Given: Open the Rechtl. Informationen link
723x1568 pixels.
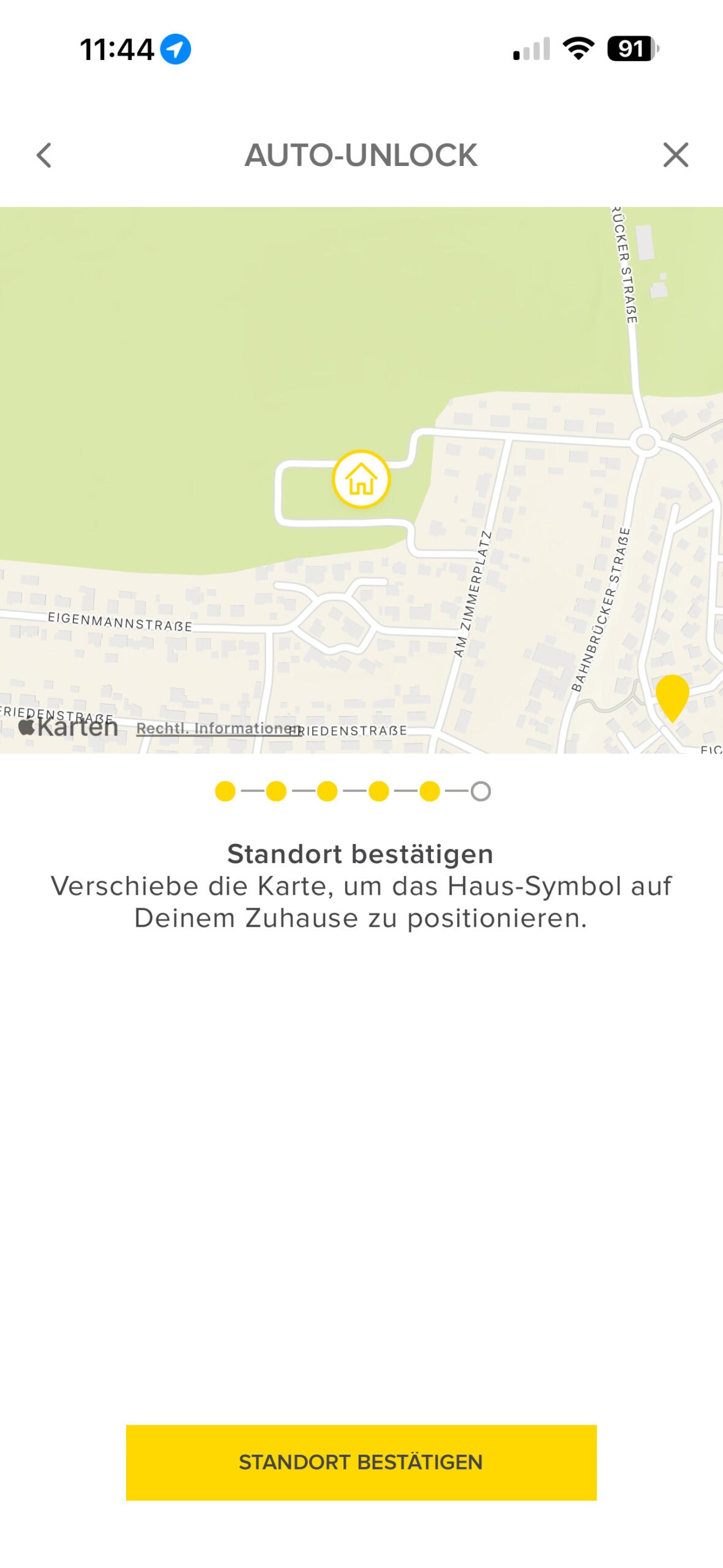Looking at the screenshot, I should [214, 728].
